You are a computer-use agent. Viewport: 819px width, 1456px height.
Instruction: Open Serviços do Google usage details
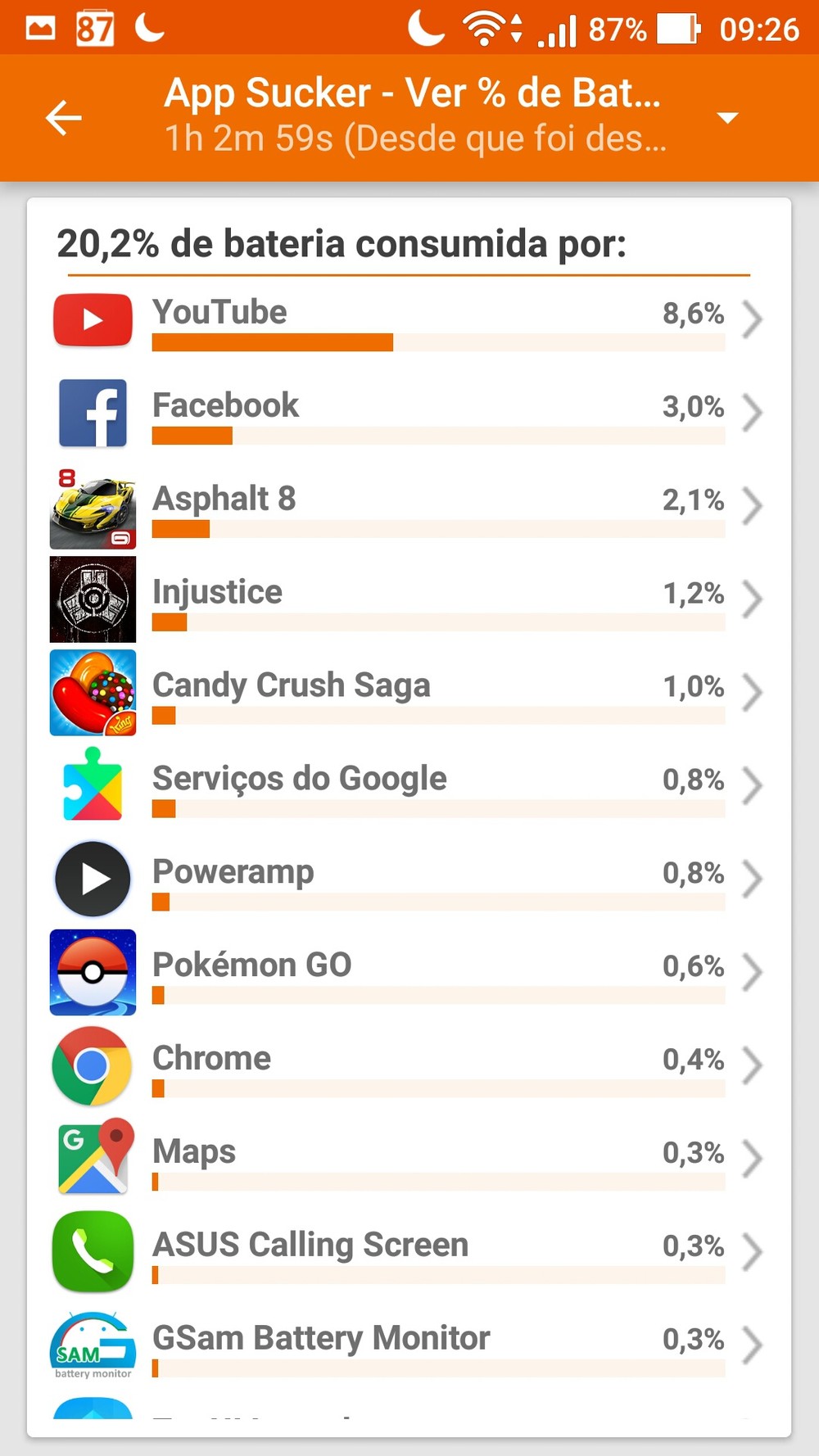[409, 786]
